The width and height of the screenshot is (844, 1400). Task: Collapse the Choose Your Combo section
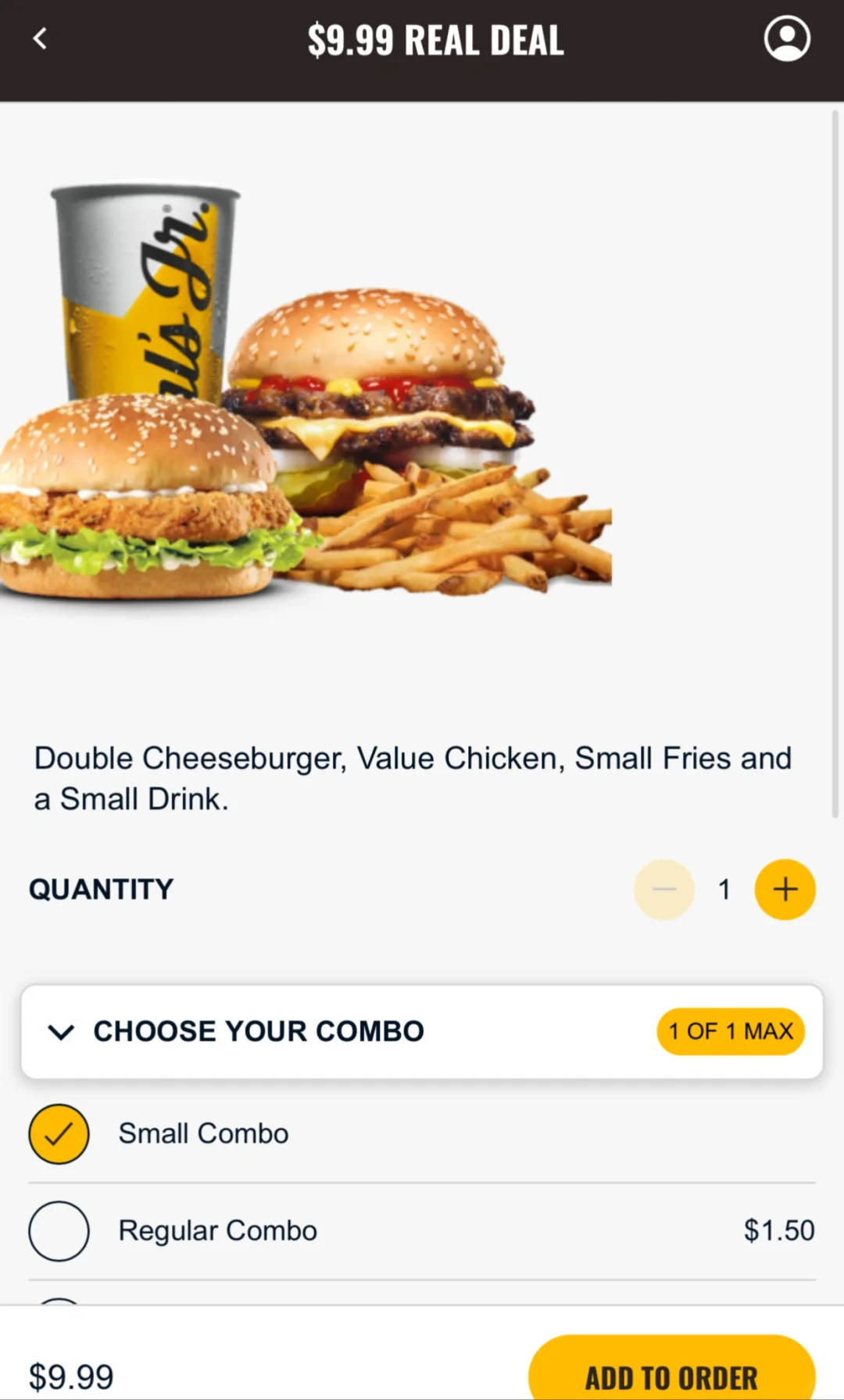(x=61, y=1031)
